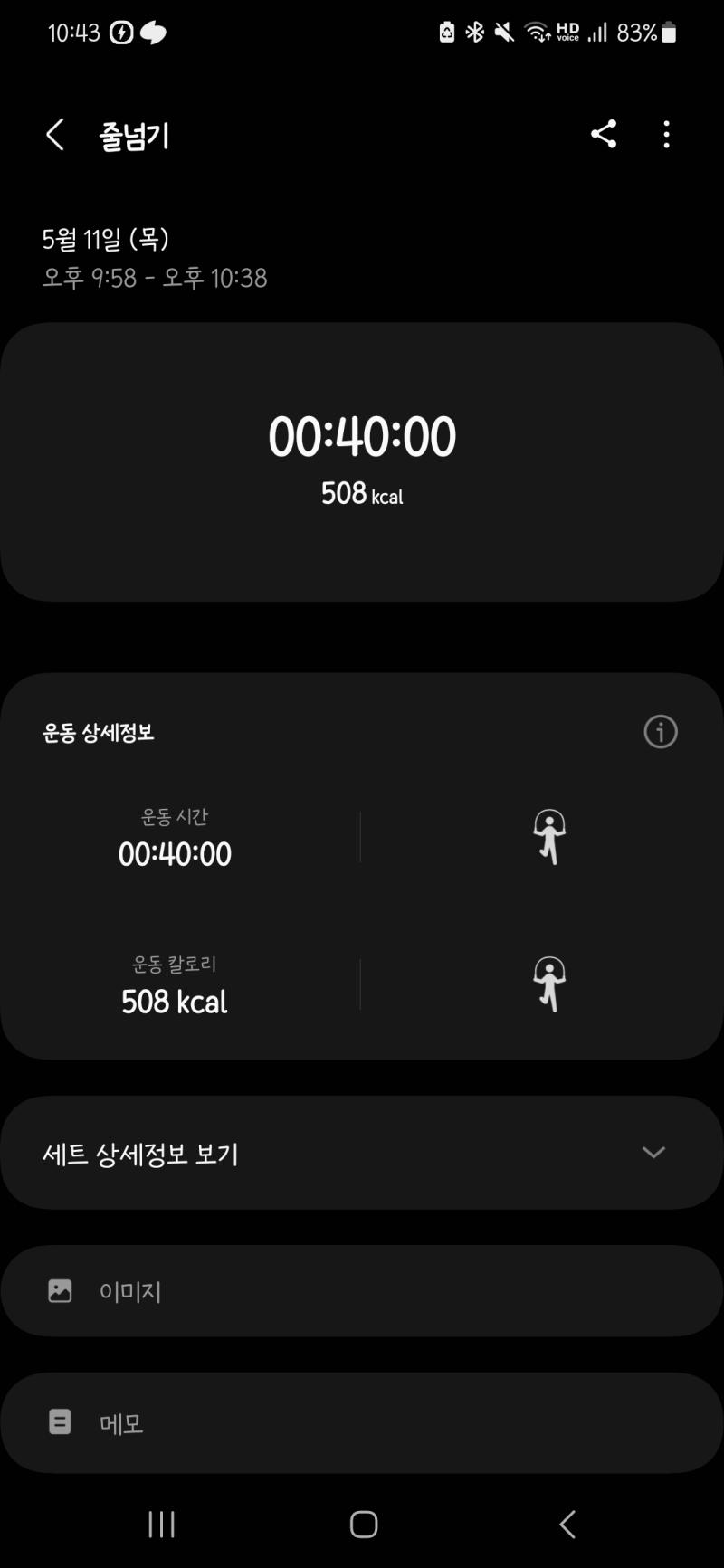Open the 메모 row
Screen dimensions: 724x1568
point(362,1422)
